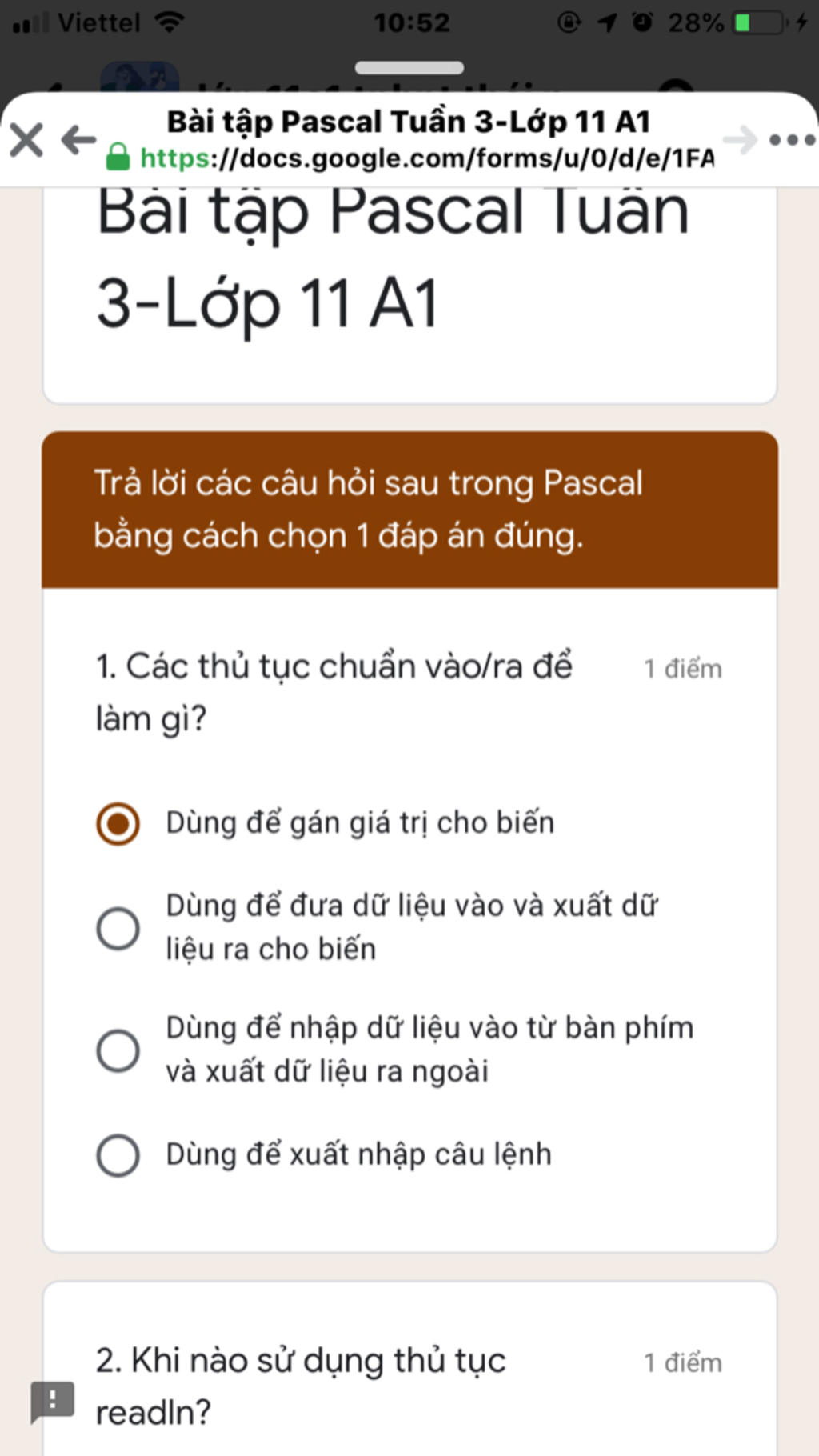Choose 'Dùng để đưa dữ liệu vào và xuất'
Screen dimensions: 819x1456
[118, 928]
